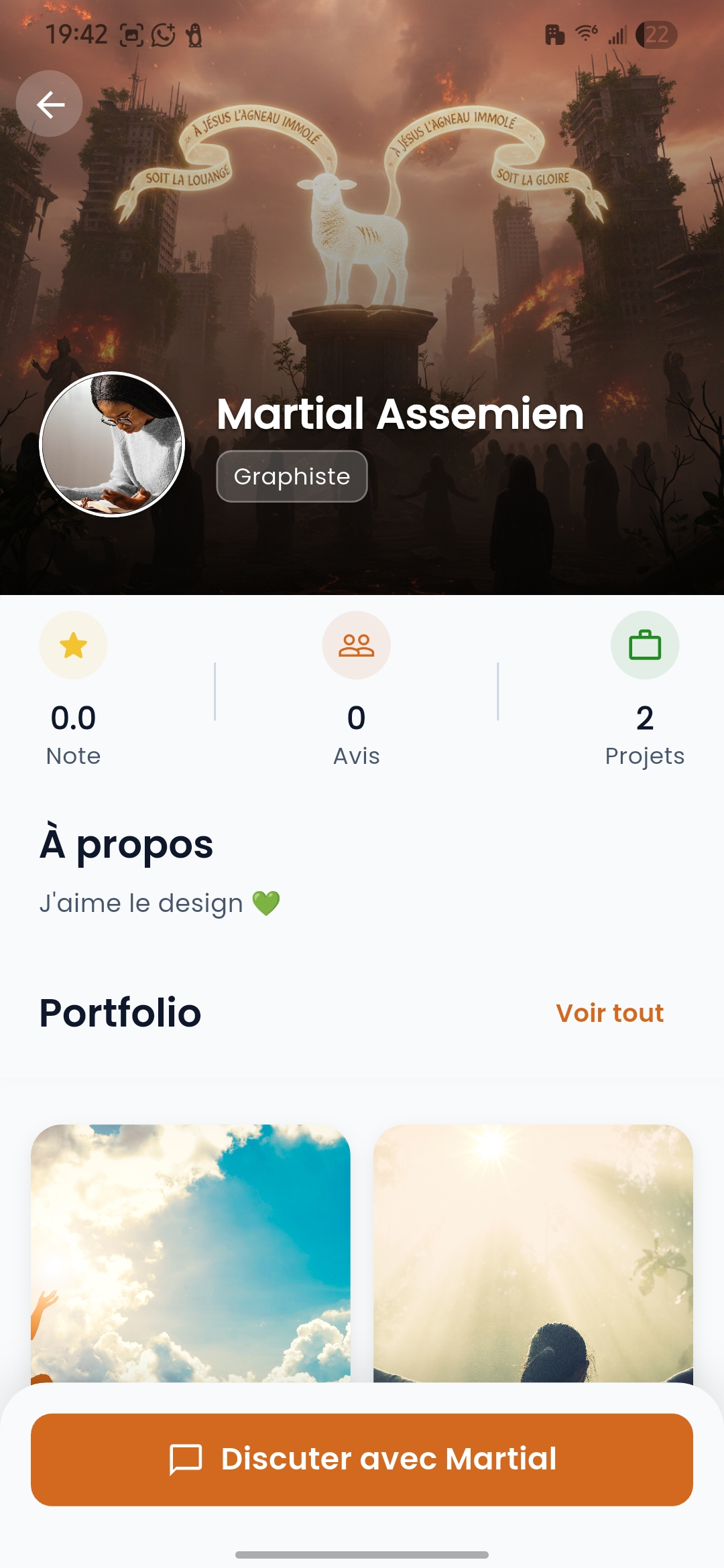Select the Graphiste badge under the name
The image size is (724, 1568).
click(292, 476)
